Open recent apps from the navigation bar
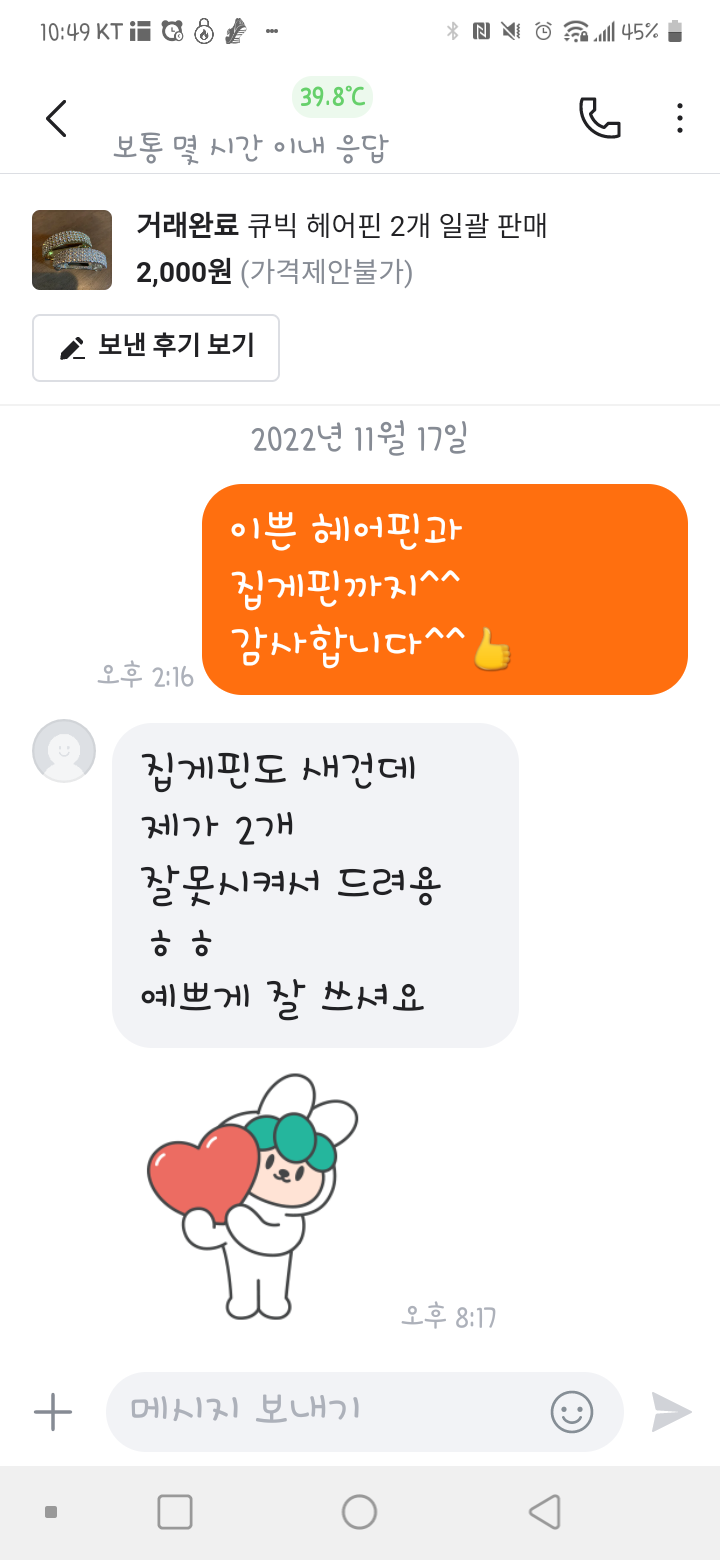The image size is (720, 1560). (x=175, y=1512)
